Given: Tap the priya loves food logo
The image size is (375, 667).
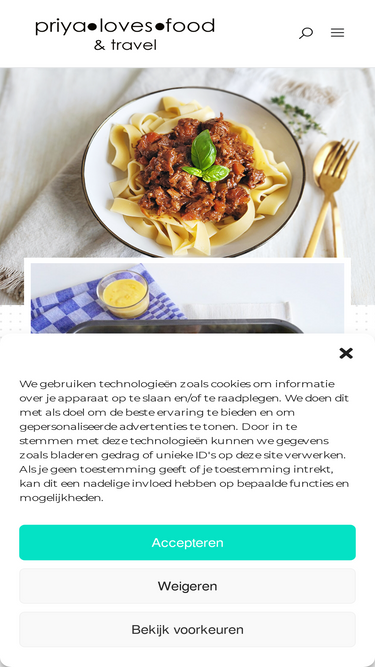Looking at the screenshot, I should pos(125,34).
